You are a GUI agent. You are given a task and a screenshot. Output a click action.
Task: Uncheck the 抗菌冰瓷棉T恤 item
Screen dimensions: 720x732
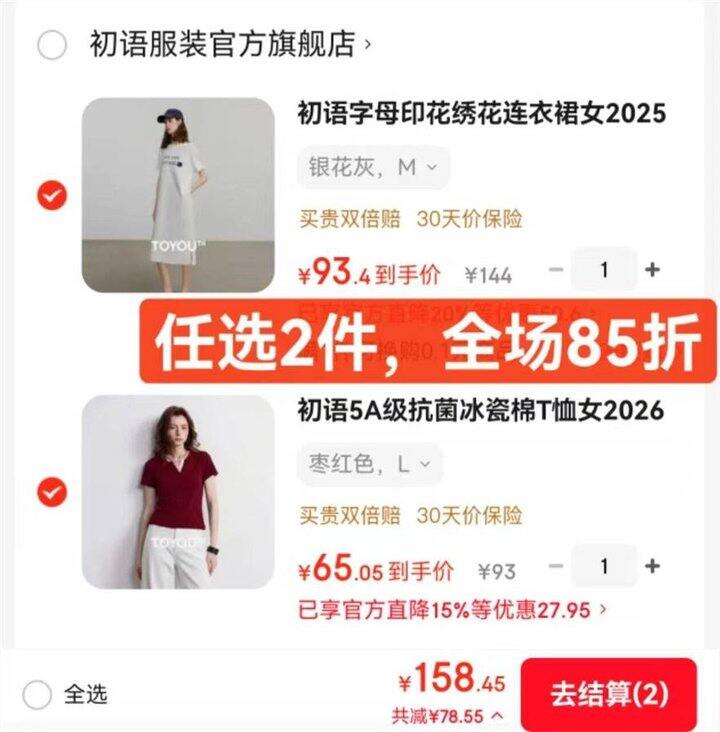coord(51,492)
